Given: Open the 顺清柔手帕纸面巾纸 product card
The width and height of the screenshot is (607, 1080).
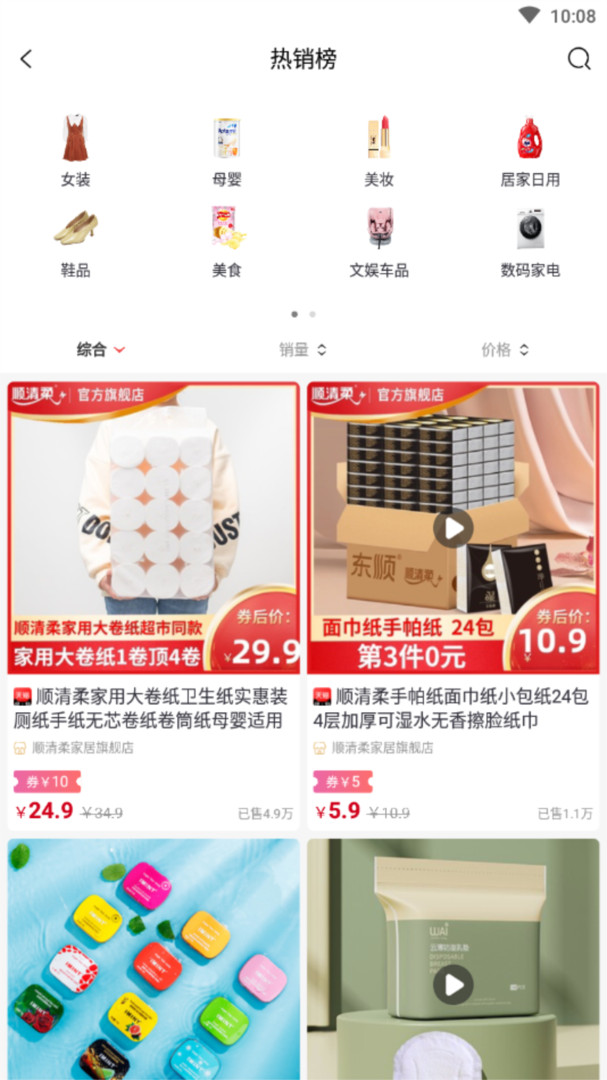Looking at the screenshot, I should (x=453, y=600).
